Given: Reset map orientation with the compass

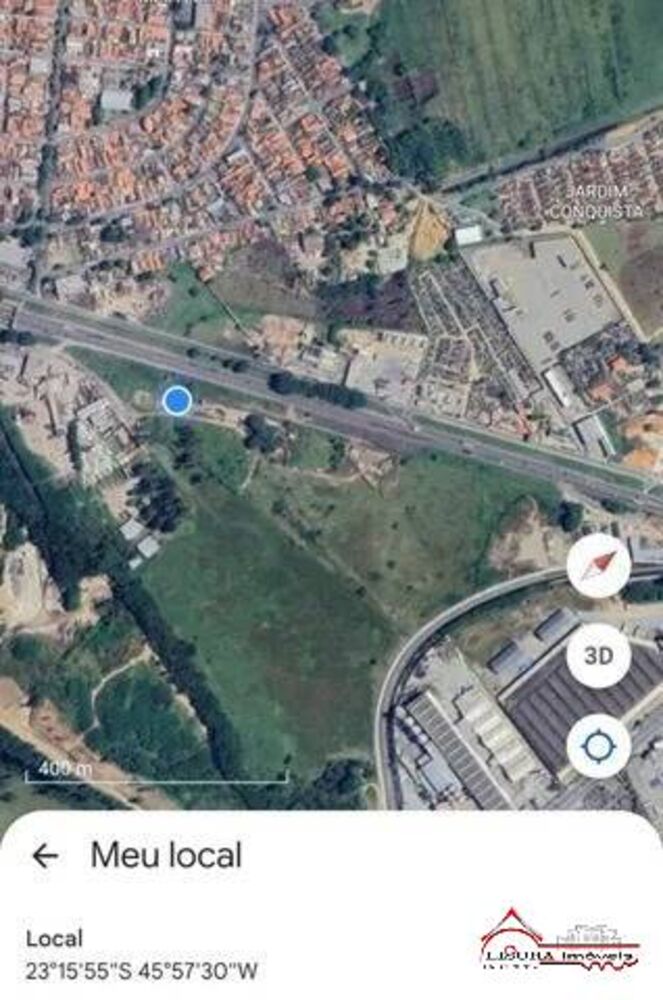Looking at the screenshot, I should (598, 567).
